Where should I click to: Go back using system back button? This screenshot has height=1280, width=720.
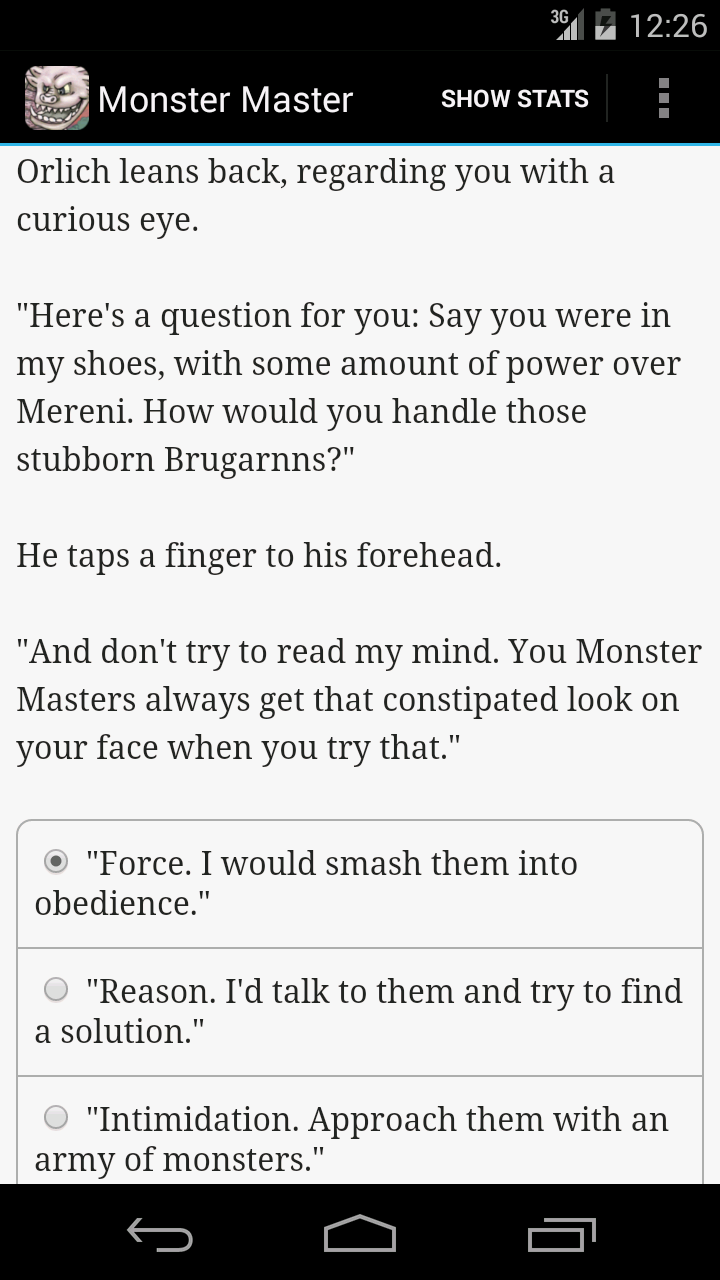coord(160,1234)
